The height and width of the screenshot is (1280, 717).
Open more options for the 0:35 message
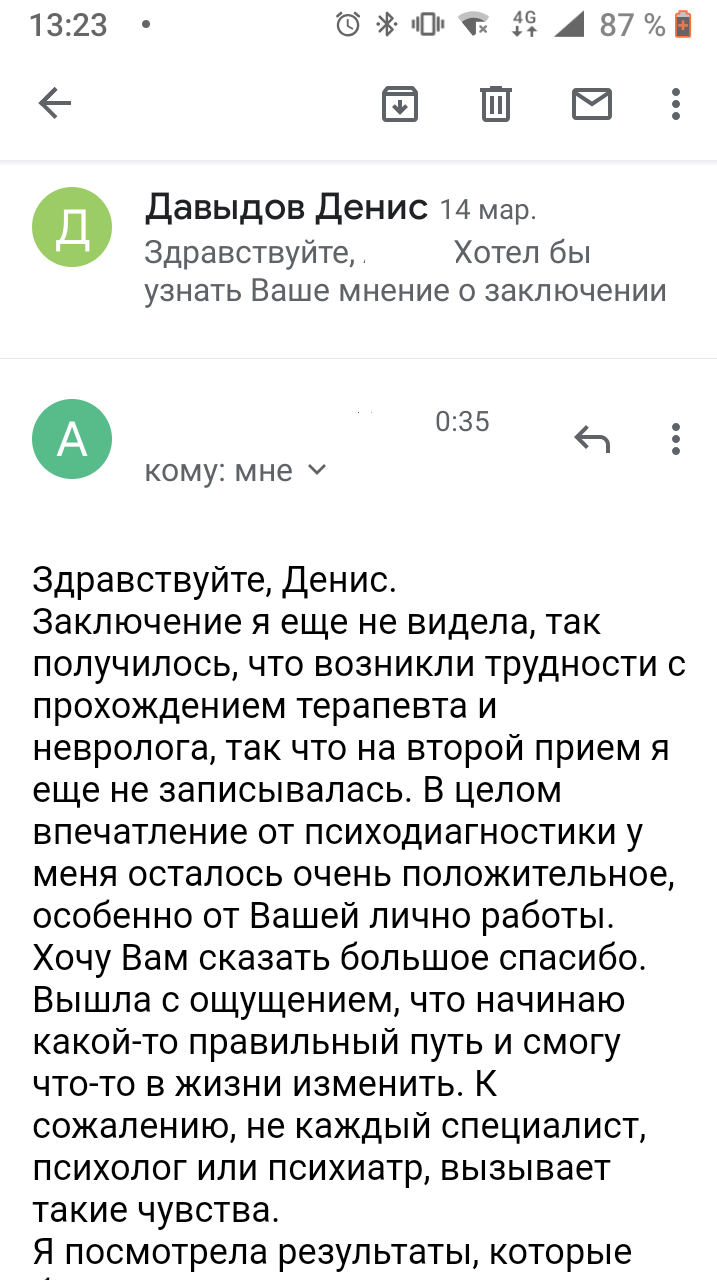pos(676,438)
